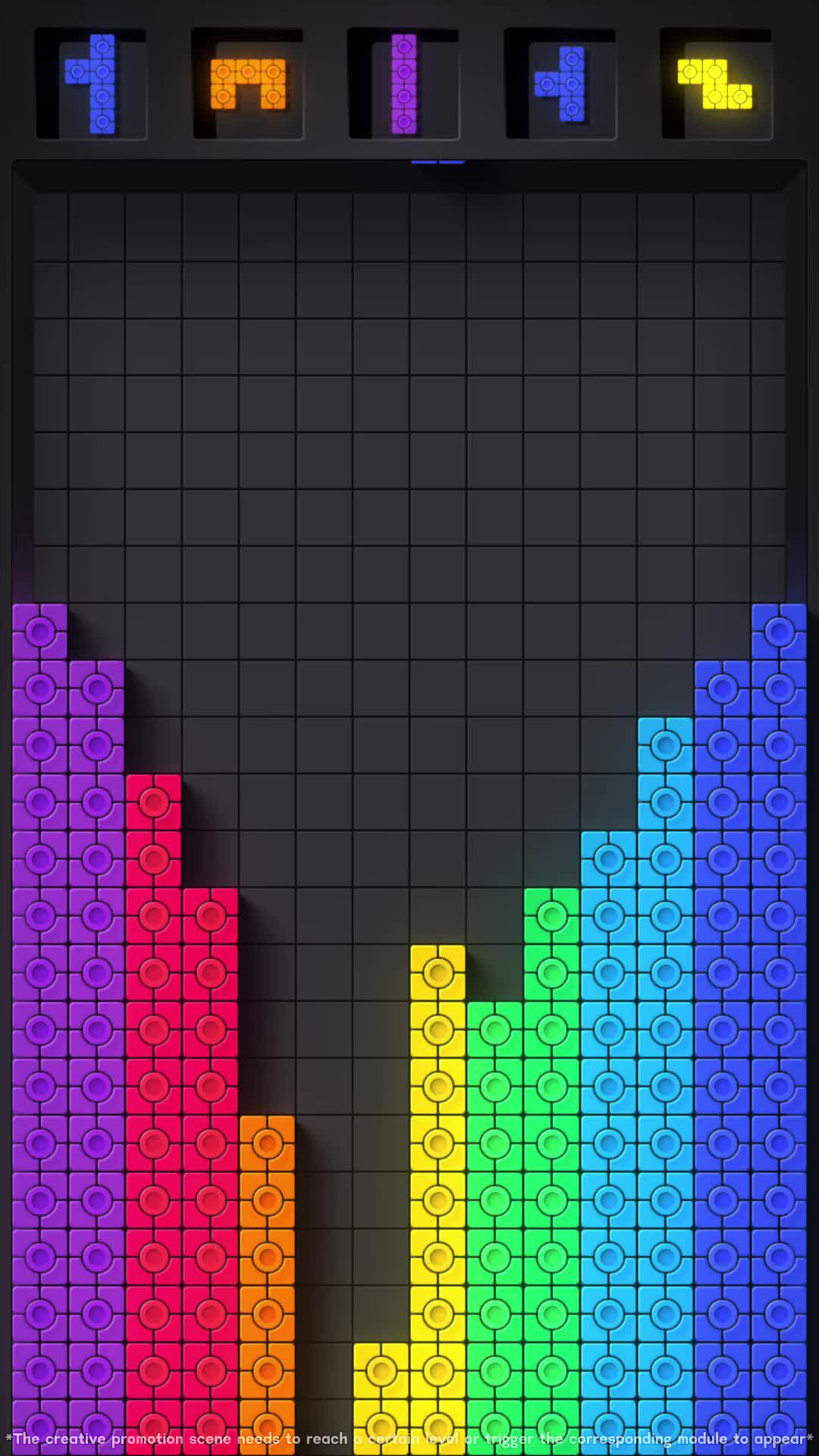819x1456 pixels.
Task: Select the purple I-piece in the middle slot
Action: pyautogui.click(x=403, y=83)
